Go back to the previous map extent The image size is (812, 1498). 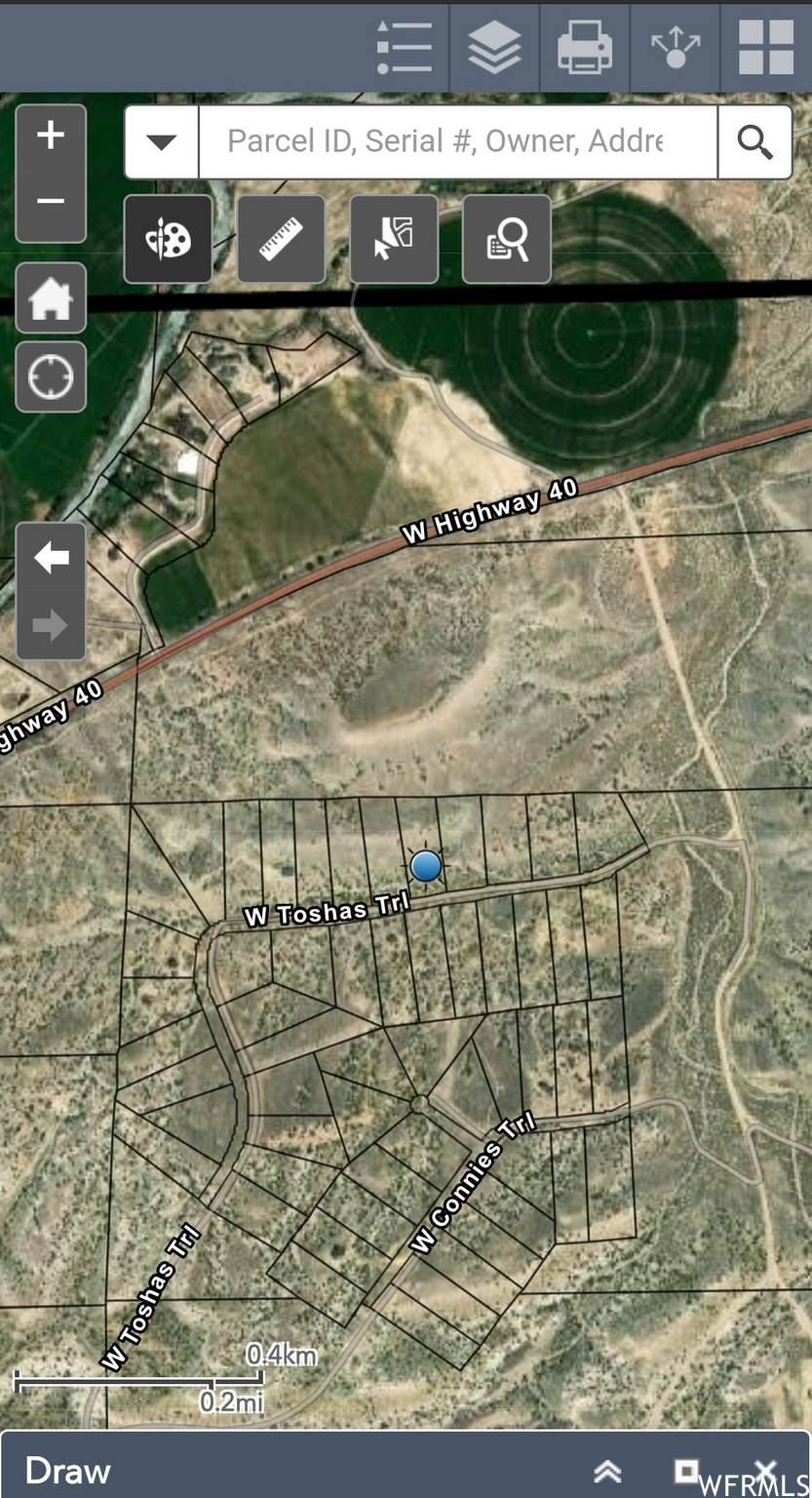pos(51,558)
